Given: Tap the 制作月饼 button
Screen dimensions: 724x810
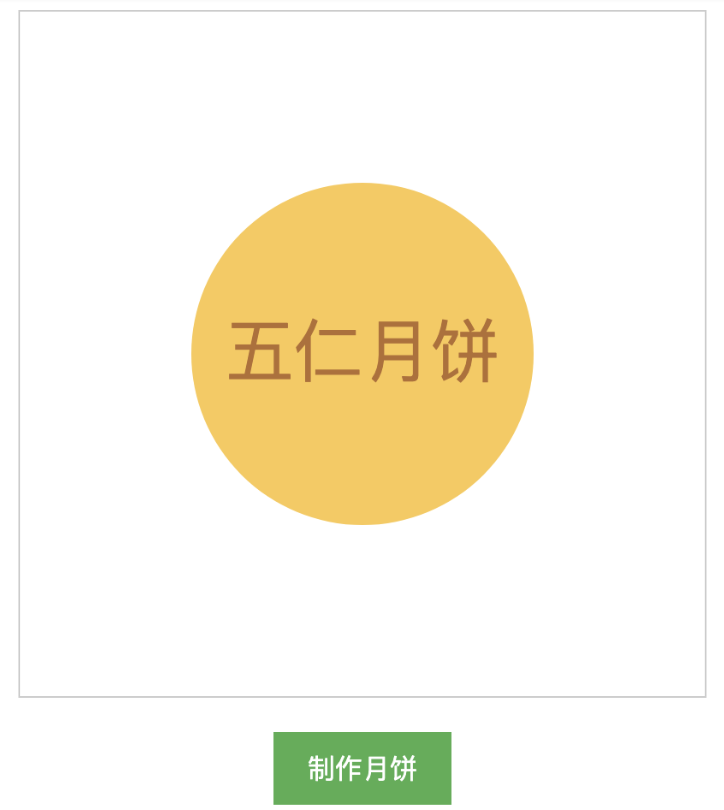Looking at the screenshot, I should [362, 768].
